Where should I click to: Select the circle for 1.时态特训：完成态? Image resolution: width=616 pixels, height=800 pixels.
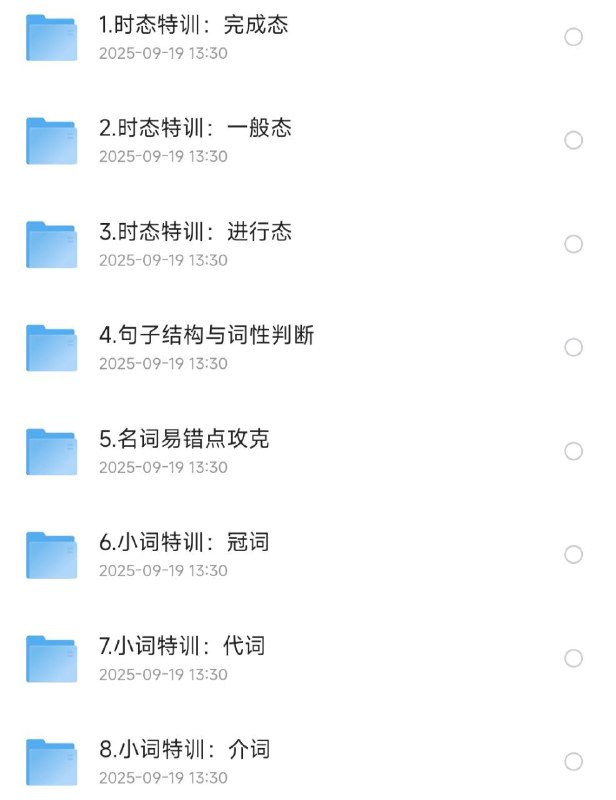tap(574, 37)
